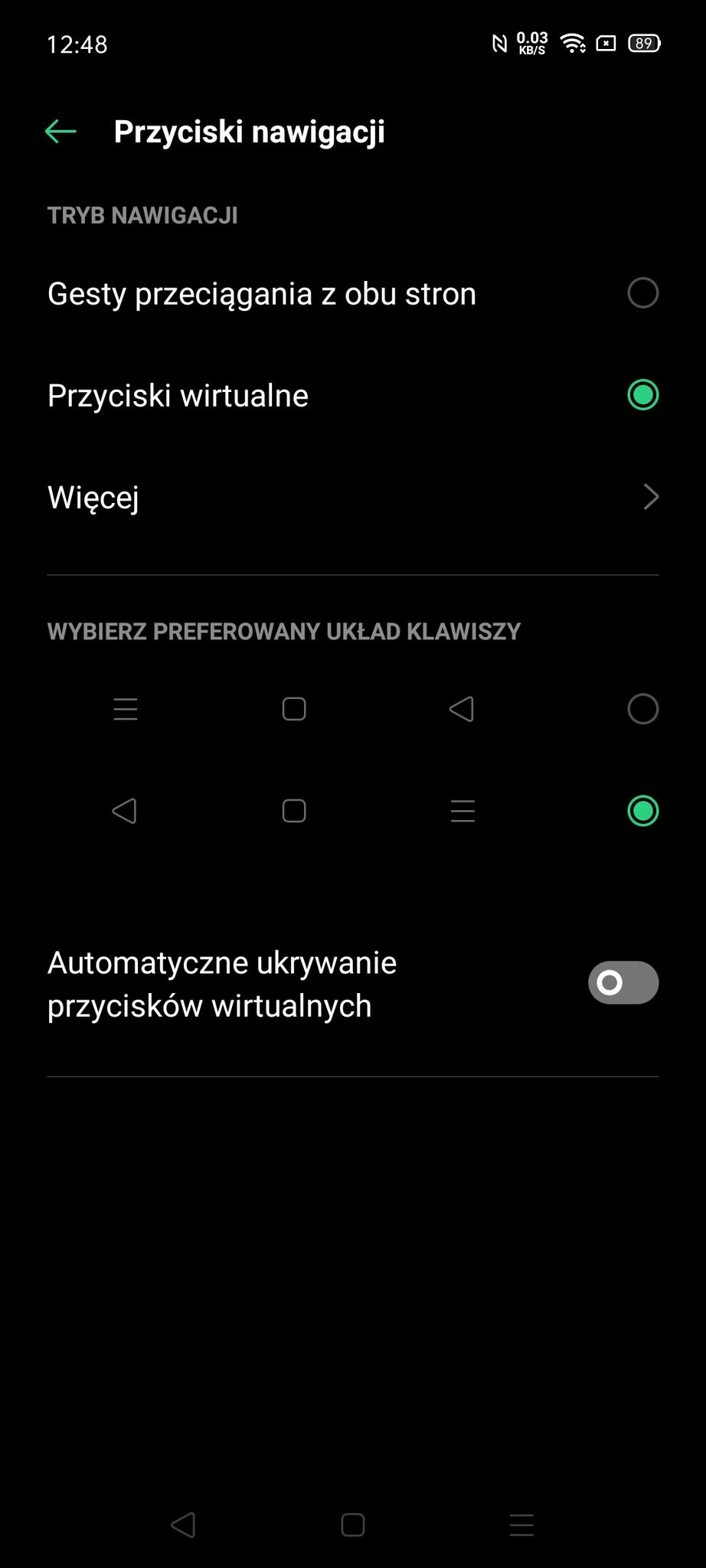The height and width of the screenshot is (1568, 706).
Task: Choose layout with menu key on left
Action: point(353,709)
